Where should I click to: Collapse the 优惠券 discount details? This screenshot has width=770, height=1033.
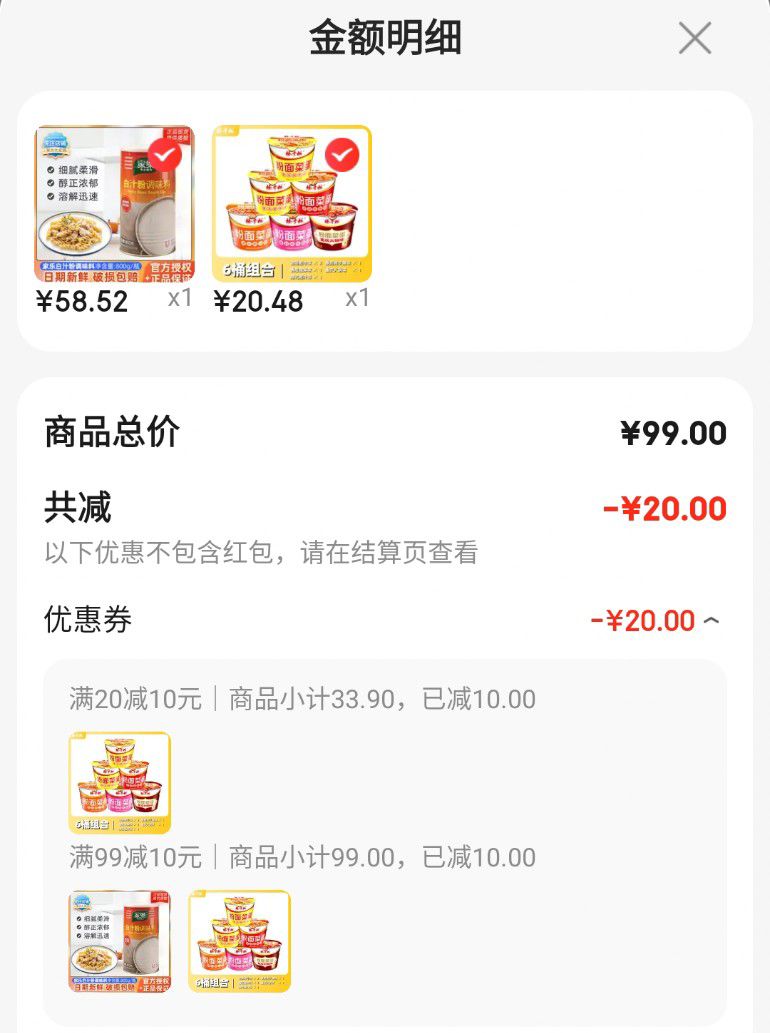[x=711, y=621]
